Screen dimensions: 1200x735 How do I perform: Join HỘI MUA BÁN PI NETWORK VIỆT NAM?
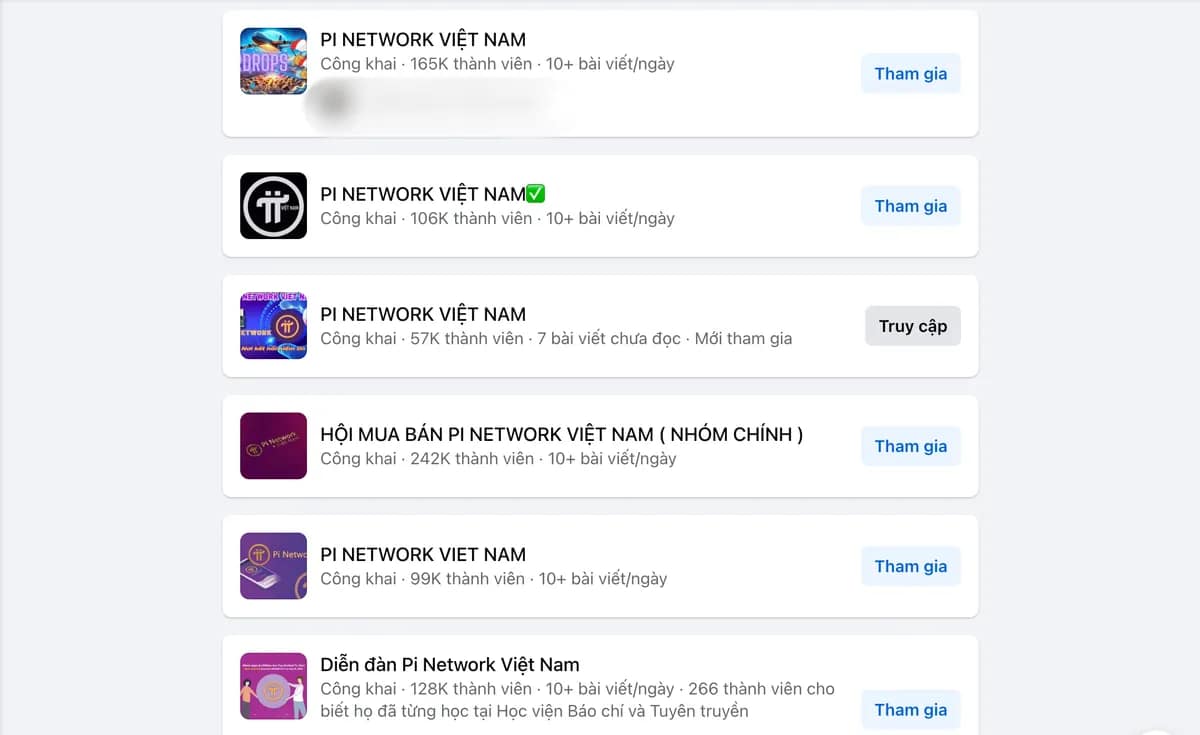tap(910, 446)
